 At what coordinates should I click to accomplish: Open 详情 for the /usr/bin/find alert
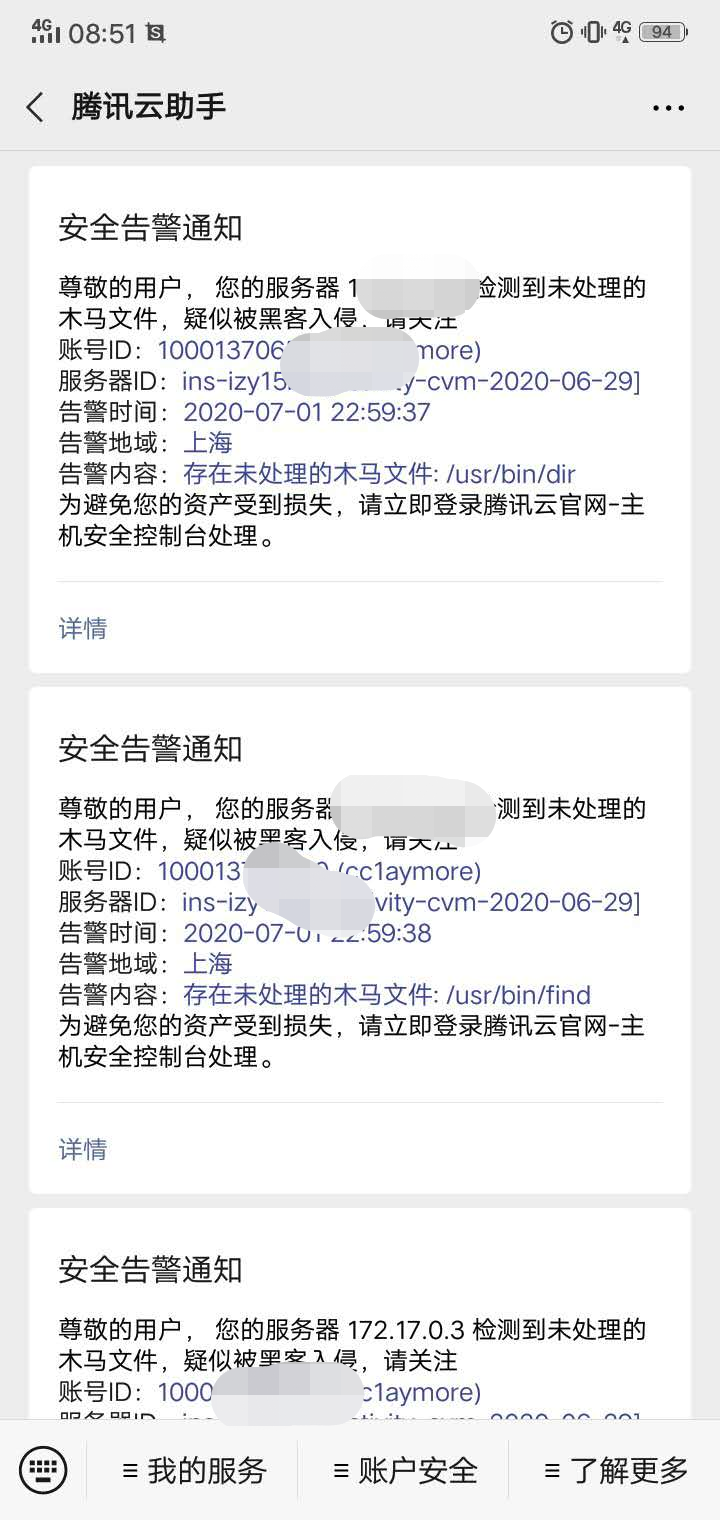pyautogui.click(x=83, y=1149)
